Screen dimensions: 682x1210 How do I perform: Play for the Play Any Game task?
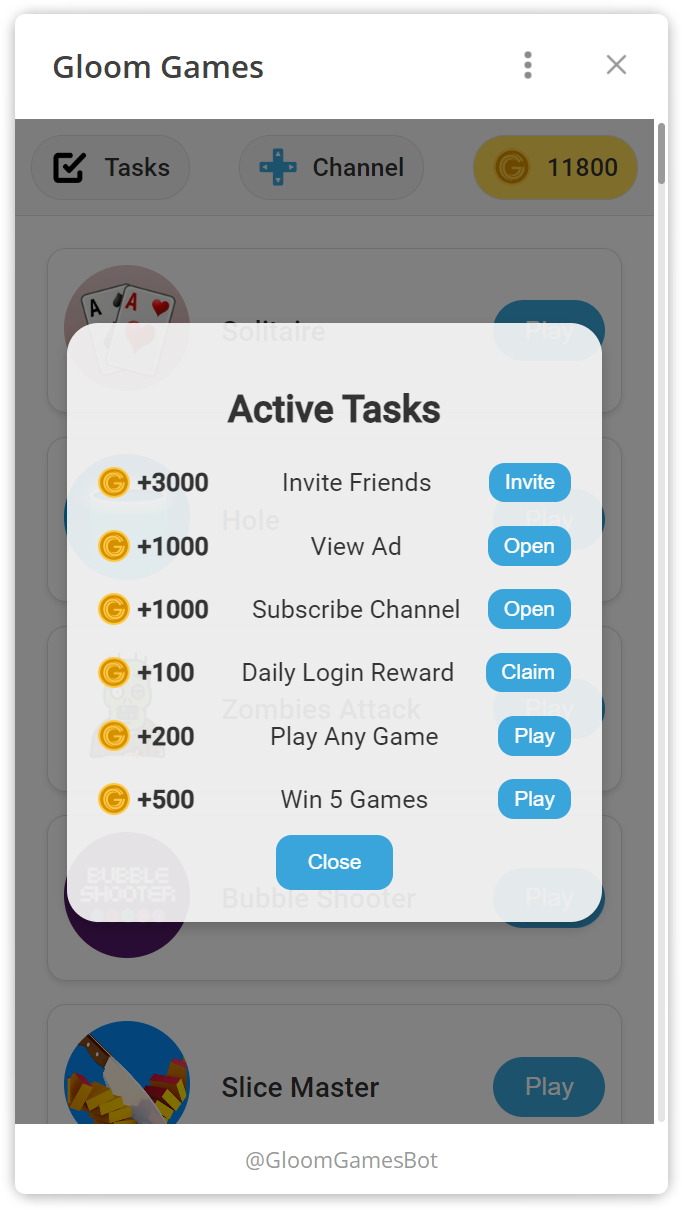(x=534, y=736)
